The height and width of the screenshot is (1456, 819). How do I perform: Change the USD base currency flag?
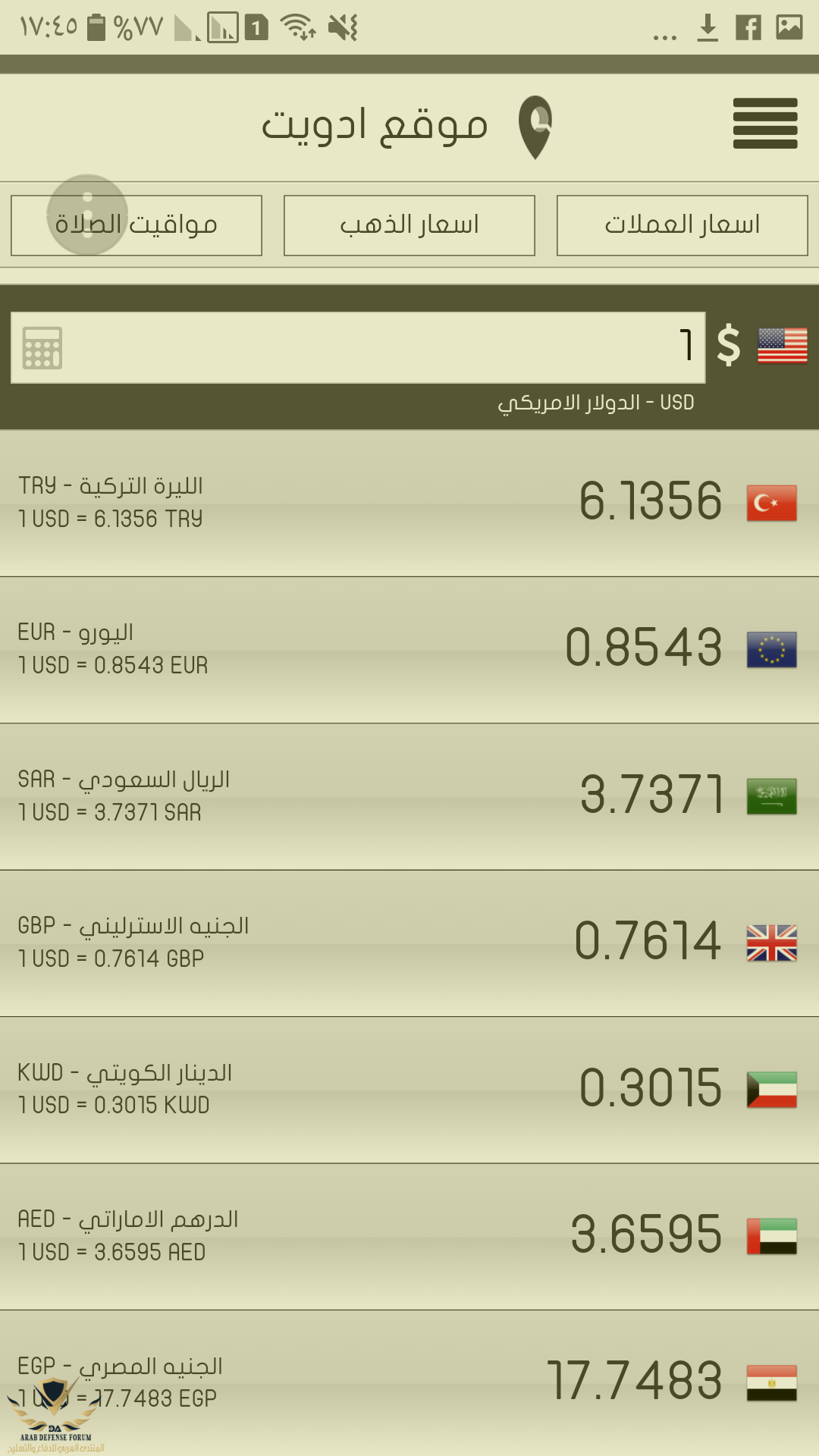pyautogui.click(x=782, y=347)
